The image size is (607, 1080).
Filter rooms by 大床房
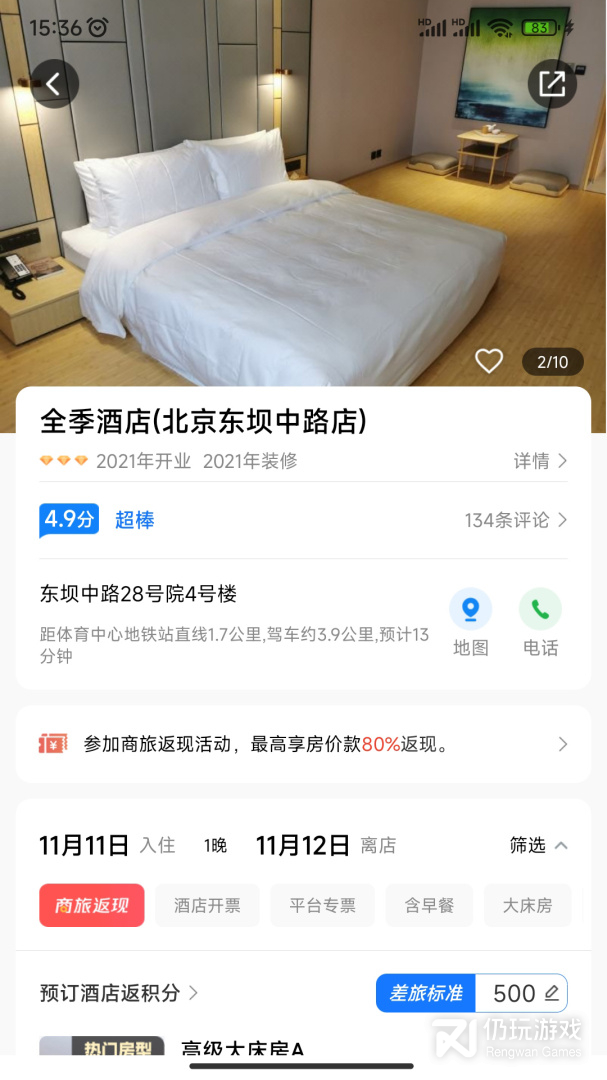(528, 905)
